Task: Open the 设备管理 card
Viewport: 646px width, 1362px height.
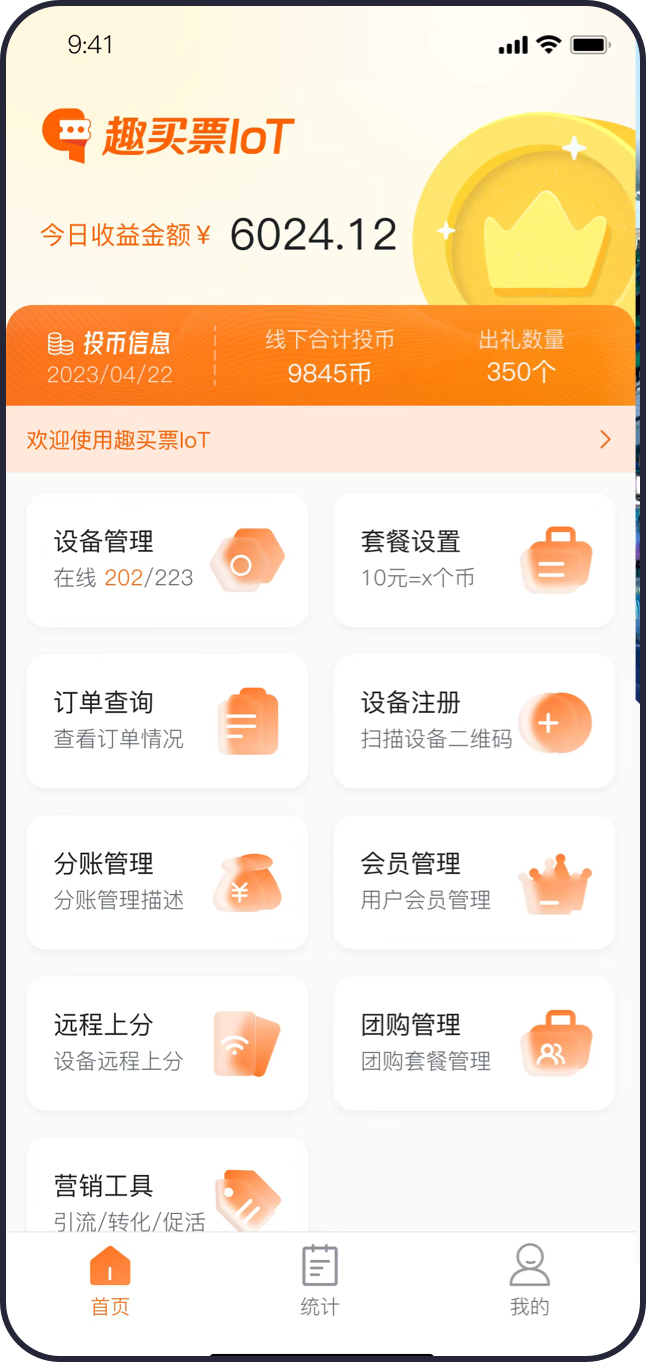Action: [167, 560]
